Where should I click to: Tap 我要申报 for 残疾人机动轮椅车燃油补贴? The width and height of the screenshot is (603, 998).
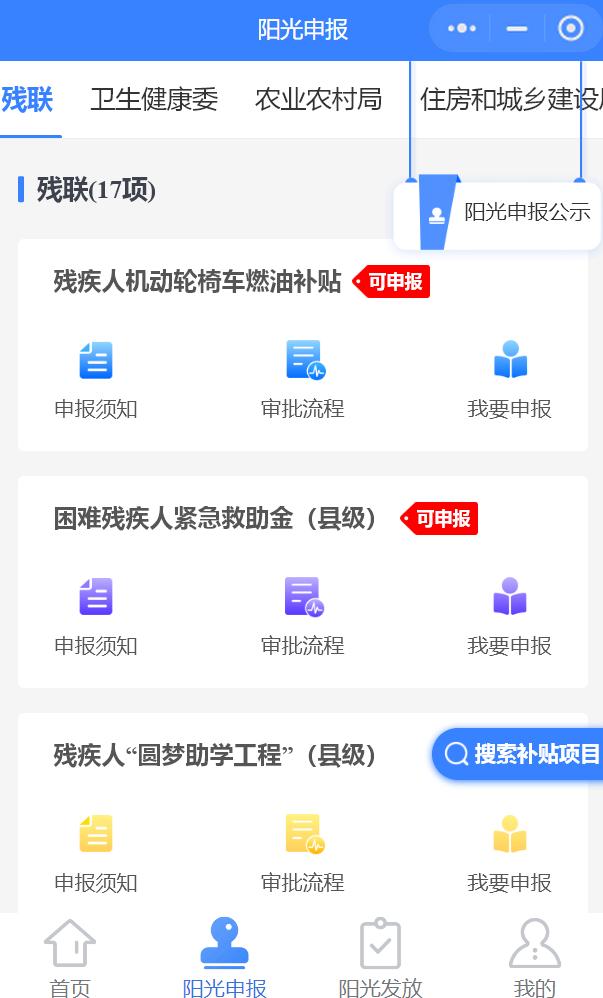pyautogui.click(x=509, y=378)
